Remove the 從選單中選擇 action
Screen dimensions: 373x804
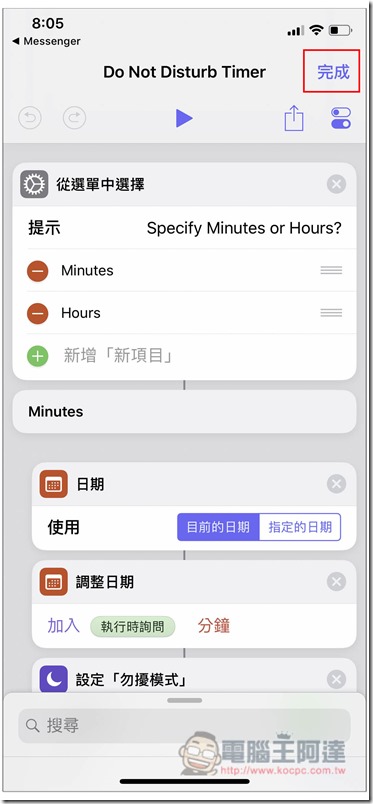point(336,184)
